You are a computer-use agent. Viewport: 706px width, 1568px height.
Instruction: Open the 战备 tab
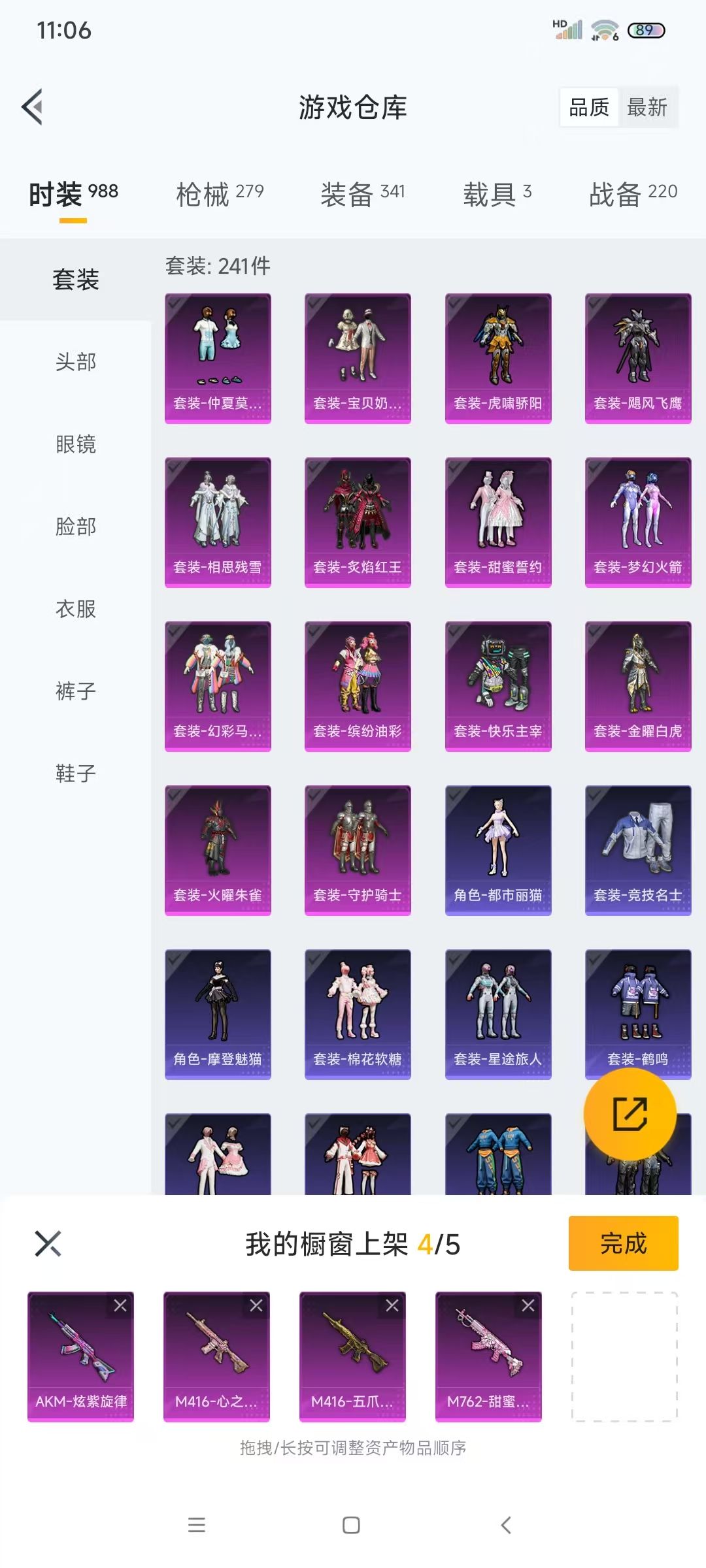click(x=633, y=194)
